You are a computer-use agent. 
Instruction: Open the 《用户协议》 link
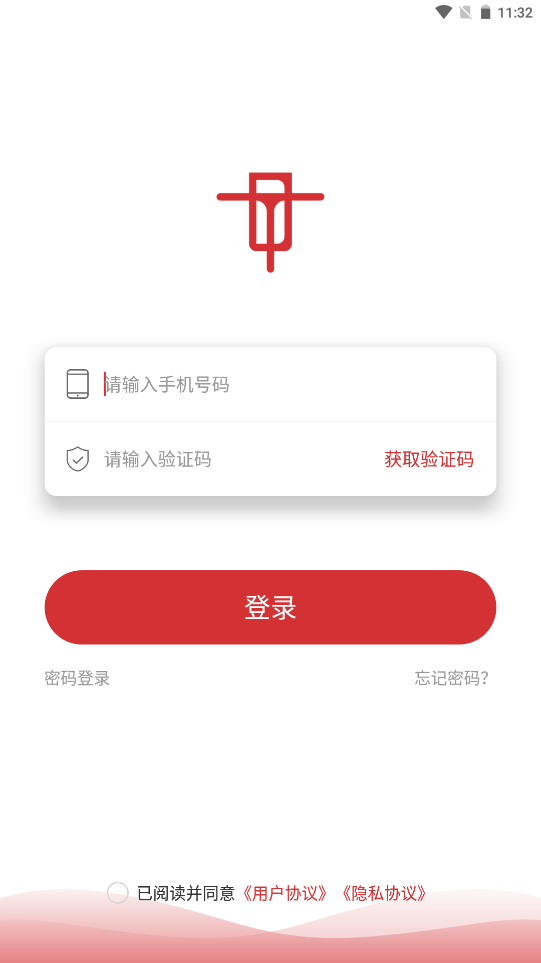[284, 893]
